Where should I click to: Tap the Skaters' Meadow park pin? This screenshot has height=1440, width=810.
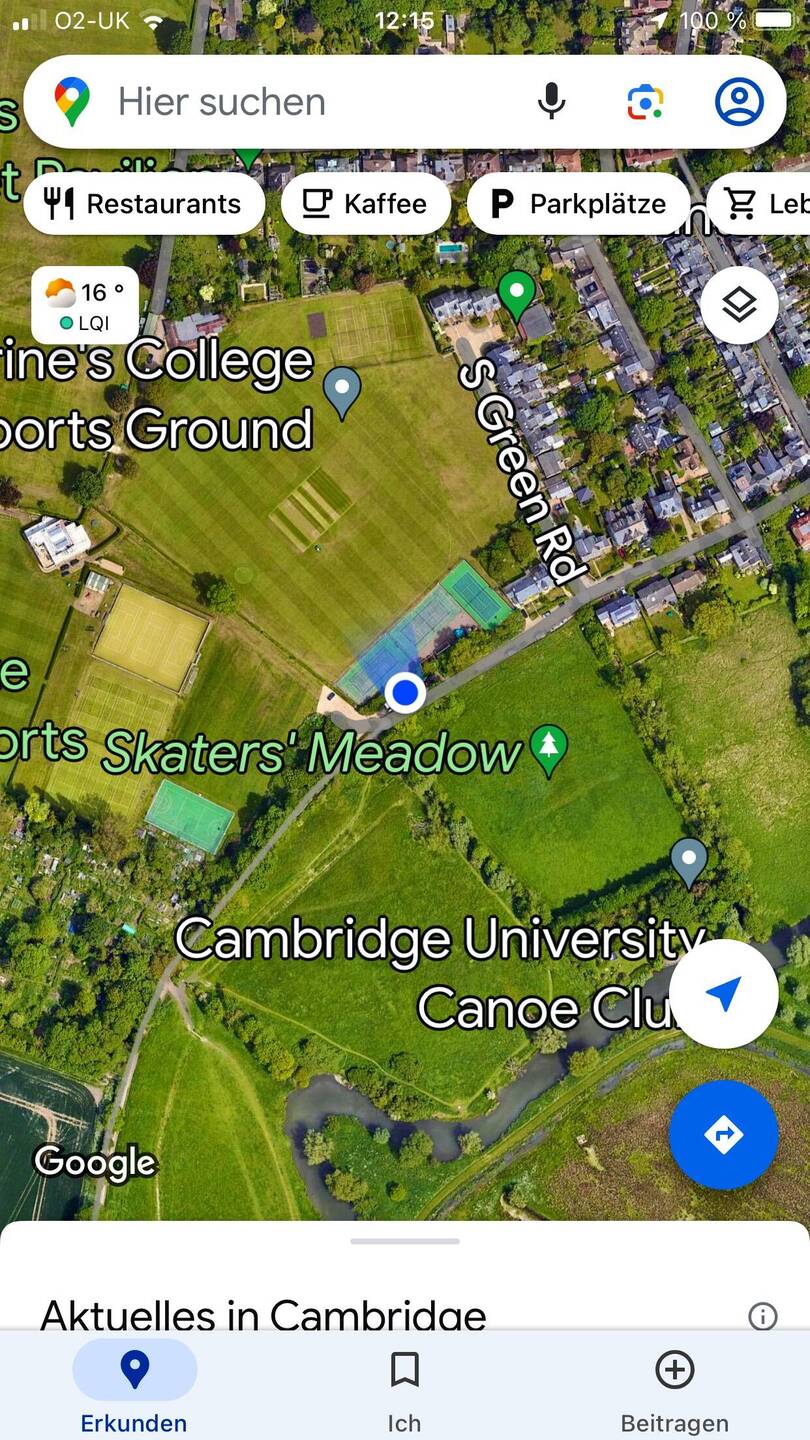(x=548, y=749)
